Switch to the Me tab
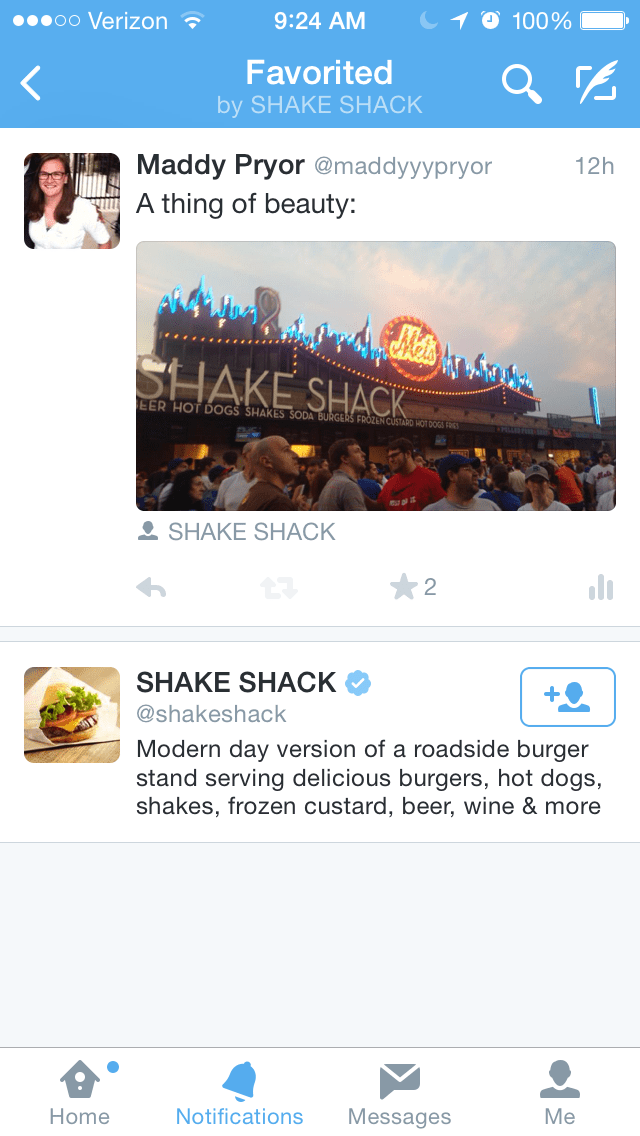Viewport: 640px width, 1136px height. click(560, 1093)
